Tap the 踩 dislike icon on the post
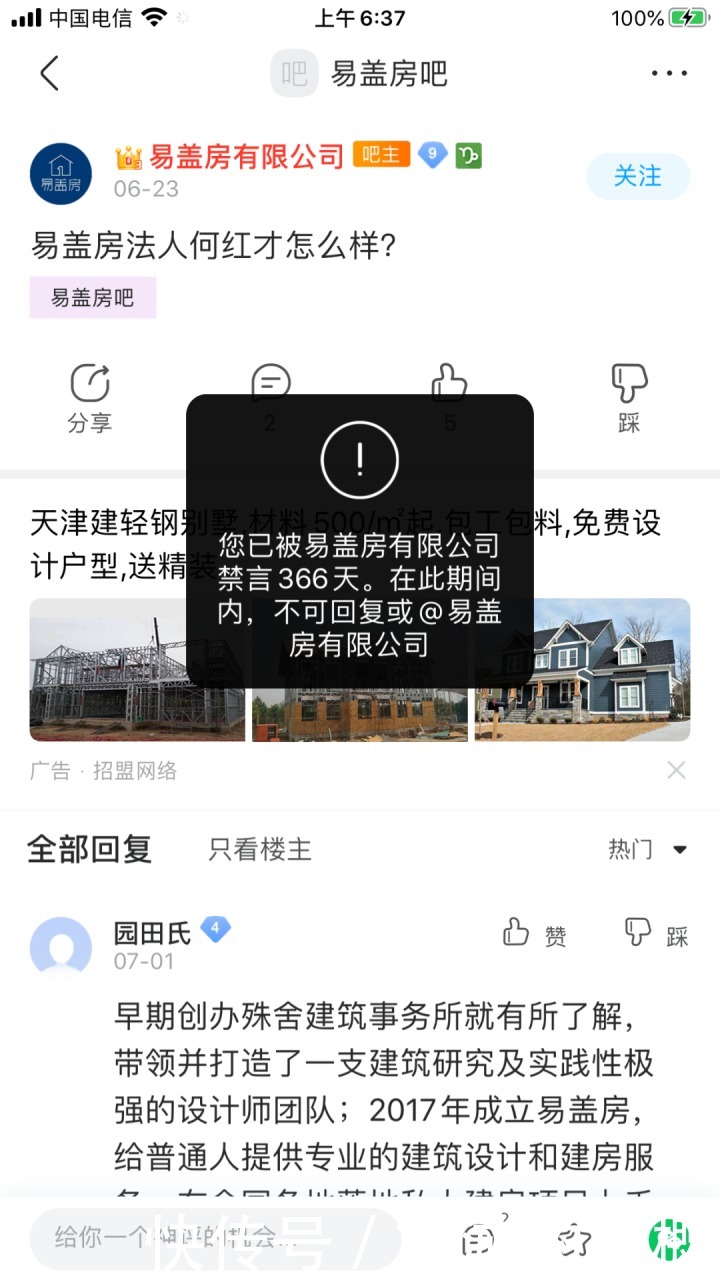 629,392
